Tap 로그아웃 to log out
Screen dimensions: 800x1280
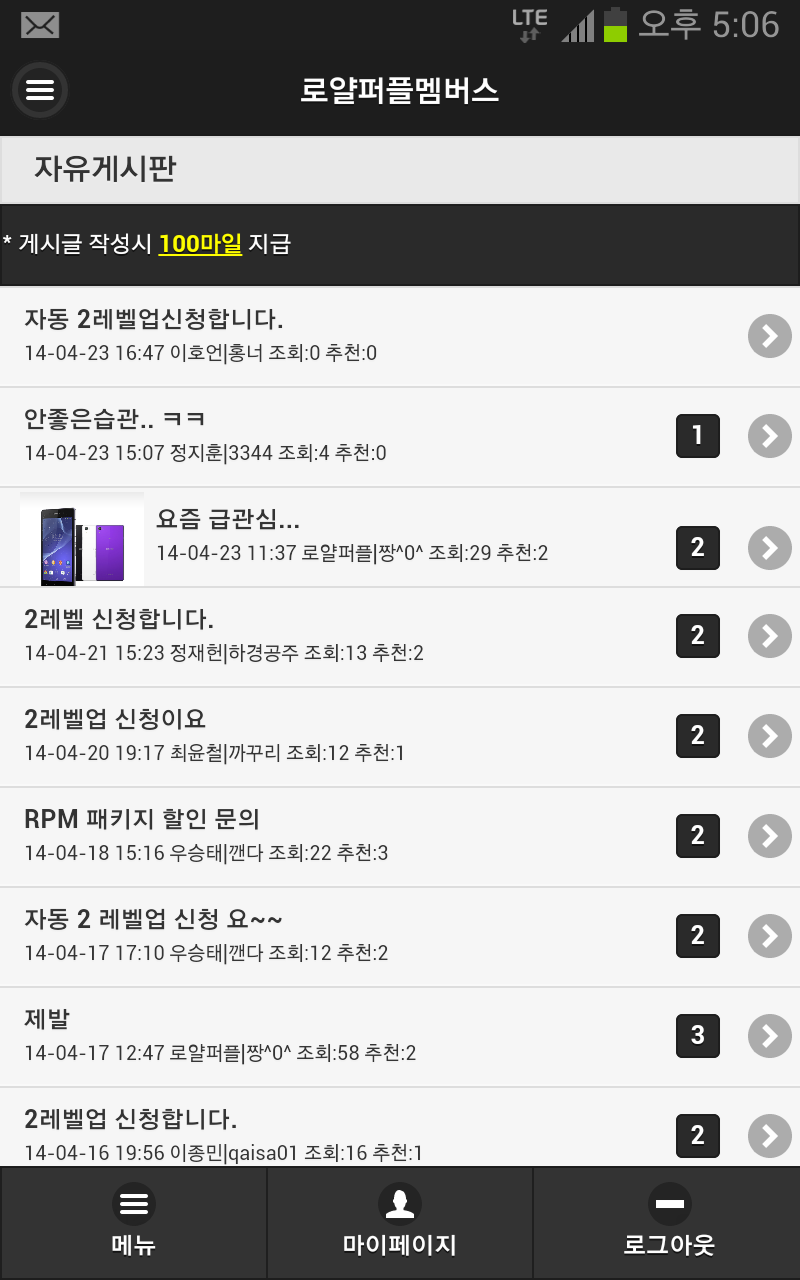click(668, 1222)
